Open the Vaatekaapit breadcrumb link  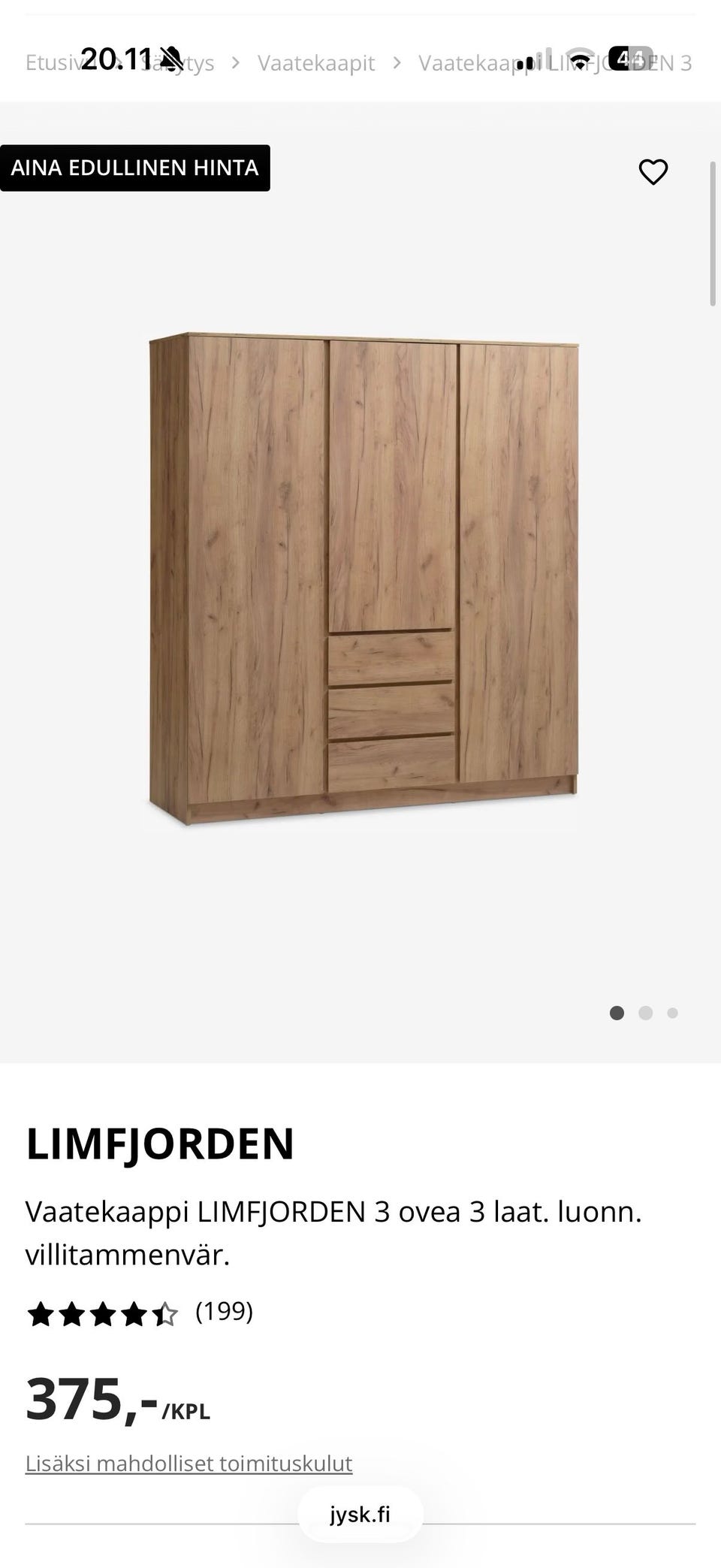[316, 62]
